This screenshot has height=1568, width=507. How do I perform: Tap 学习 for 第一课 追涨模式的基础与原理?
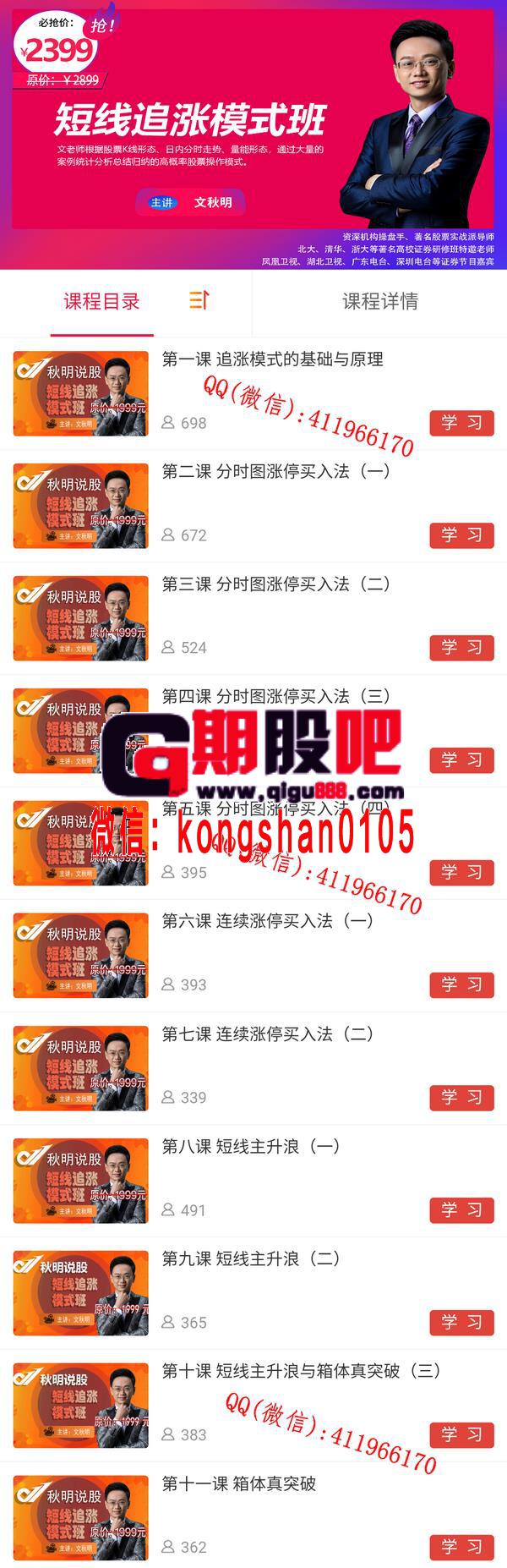point(461,423)
